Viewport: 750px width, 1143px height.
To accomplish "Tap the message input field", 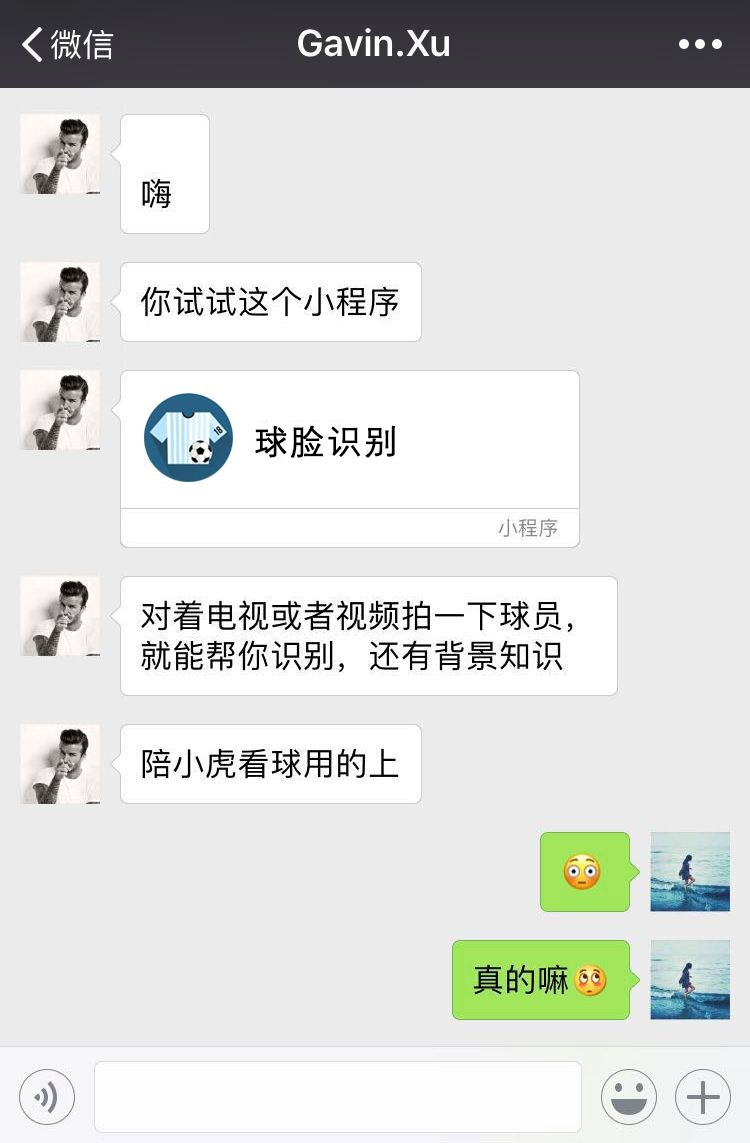I will click(337, 1096).
